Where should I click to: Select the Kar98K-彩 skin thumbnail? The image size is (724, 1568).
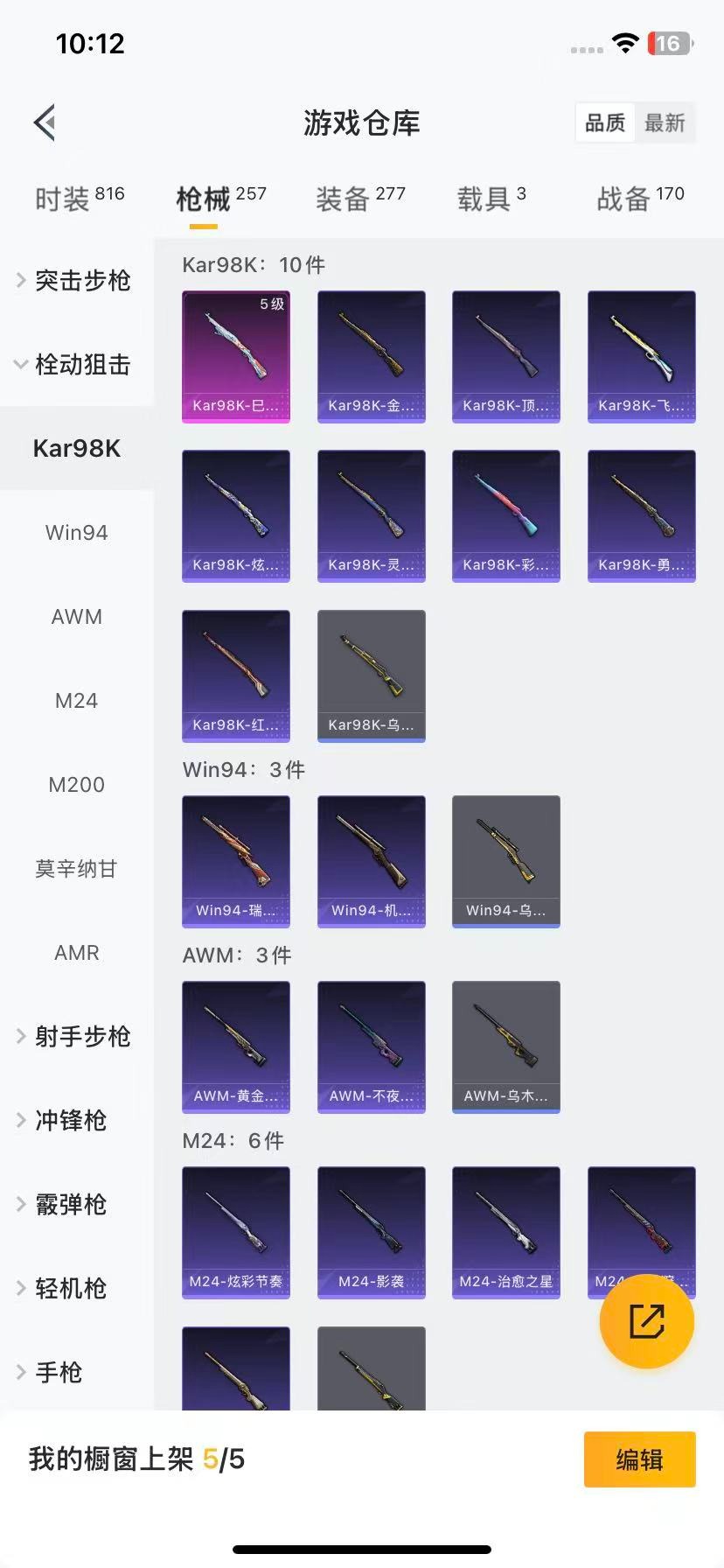tap(506, 515)
